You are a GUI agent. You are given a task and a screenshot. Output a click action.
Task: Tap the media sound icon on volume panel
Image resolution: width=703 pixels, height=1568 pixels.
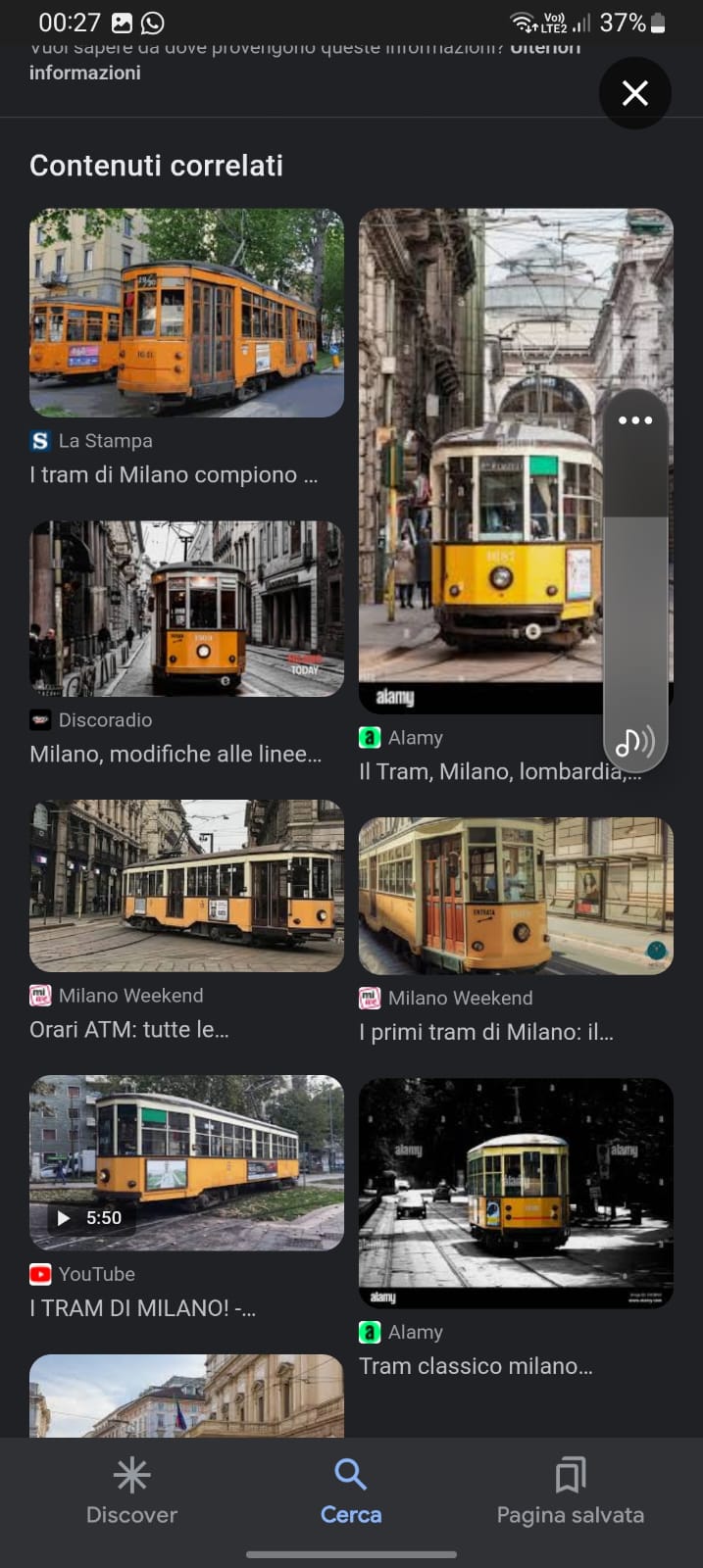(x=634, y=743)
